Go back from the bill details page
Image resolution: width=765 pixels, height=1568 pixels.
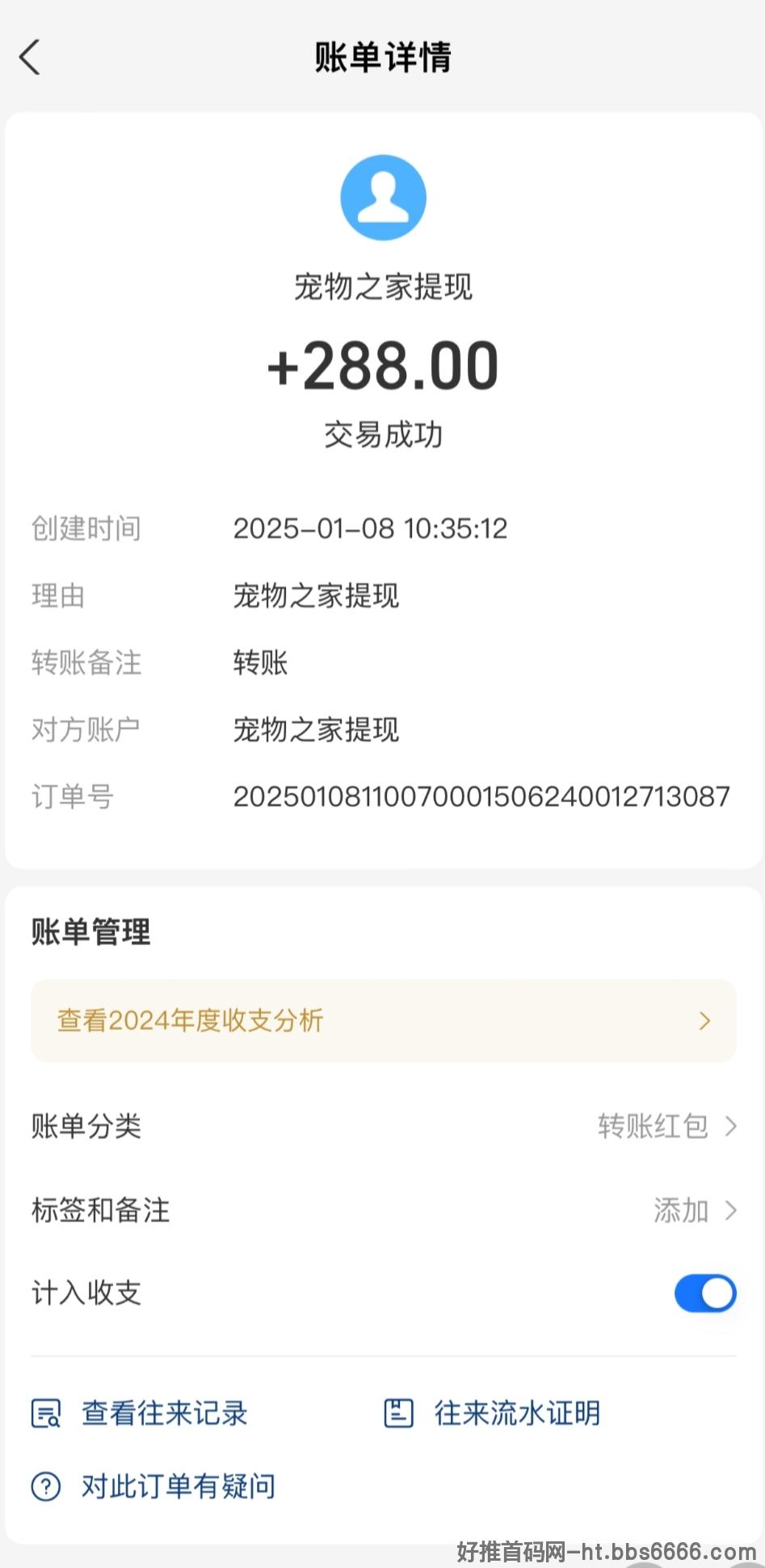tap(30, 58)
